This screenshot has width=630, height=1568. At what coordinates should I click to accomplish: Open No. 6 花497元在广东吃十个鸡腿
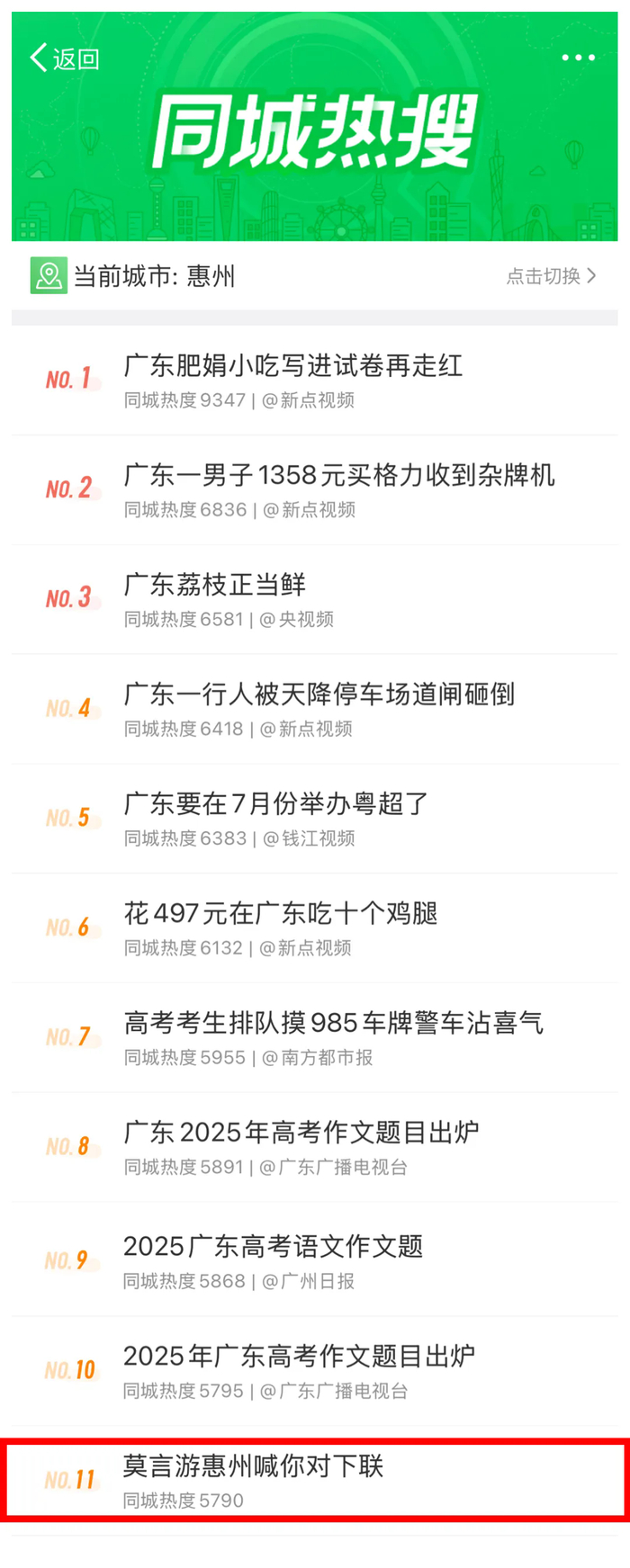pos(280,914)
